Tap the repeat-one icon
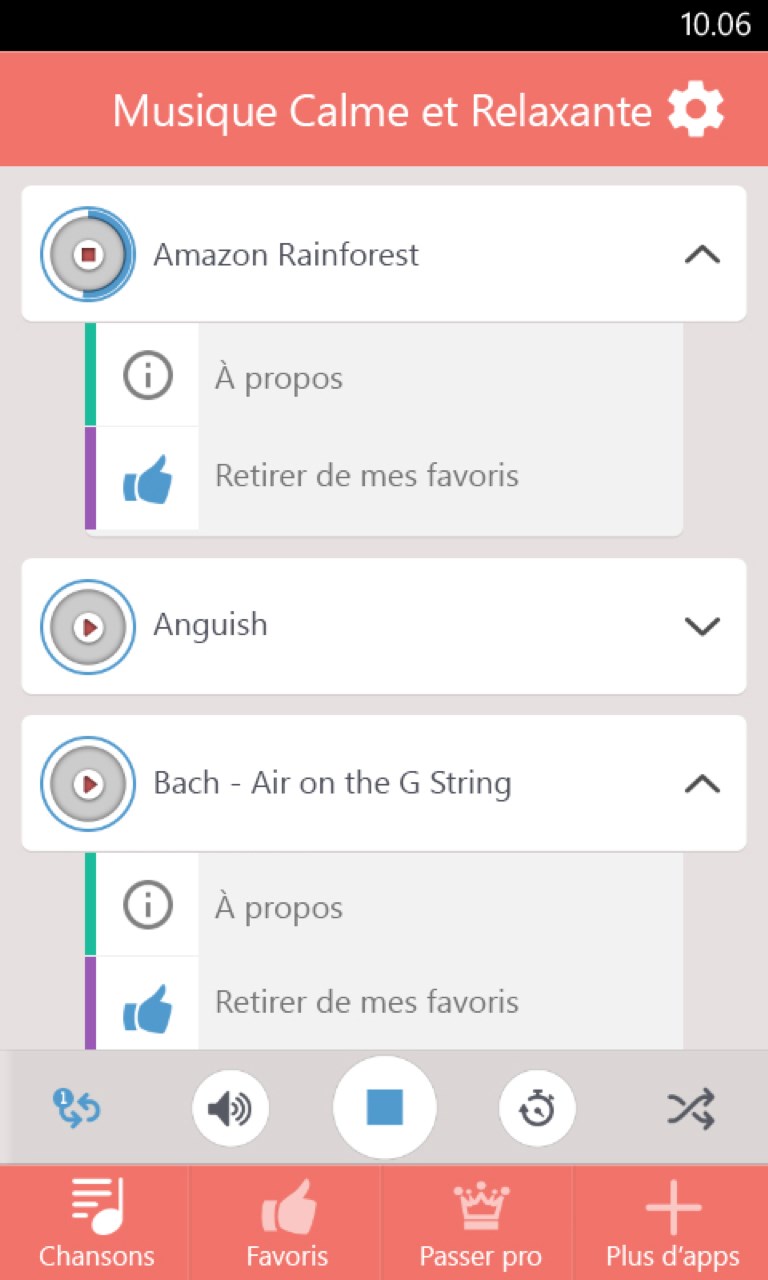768x1280 pixels. coord(77,1108)
